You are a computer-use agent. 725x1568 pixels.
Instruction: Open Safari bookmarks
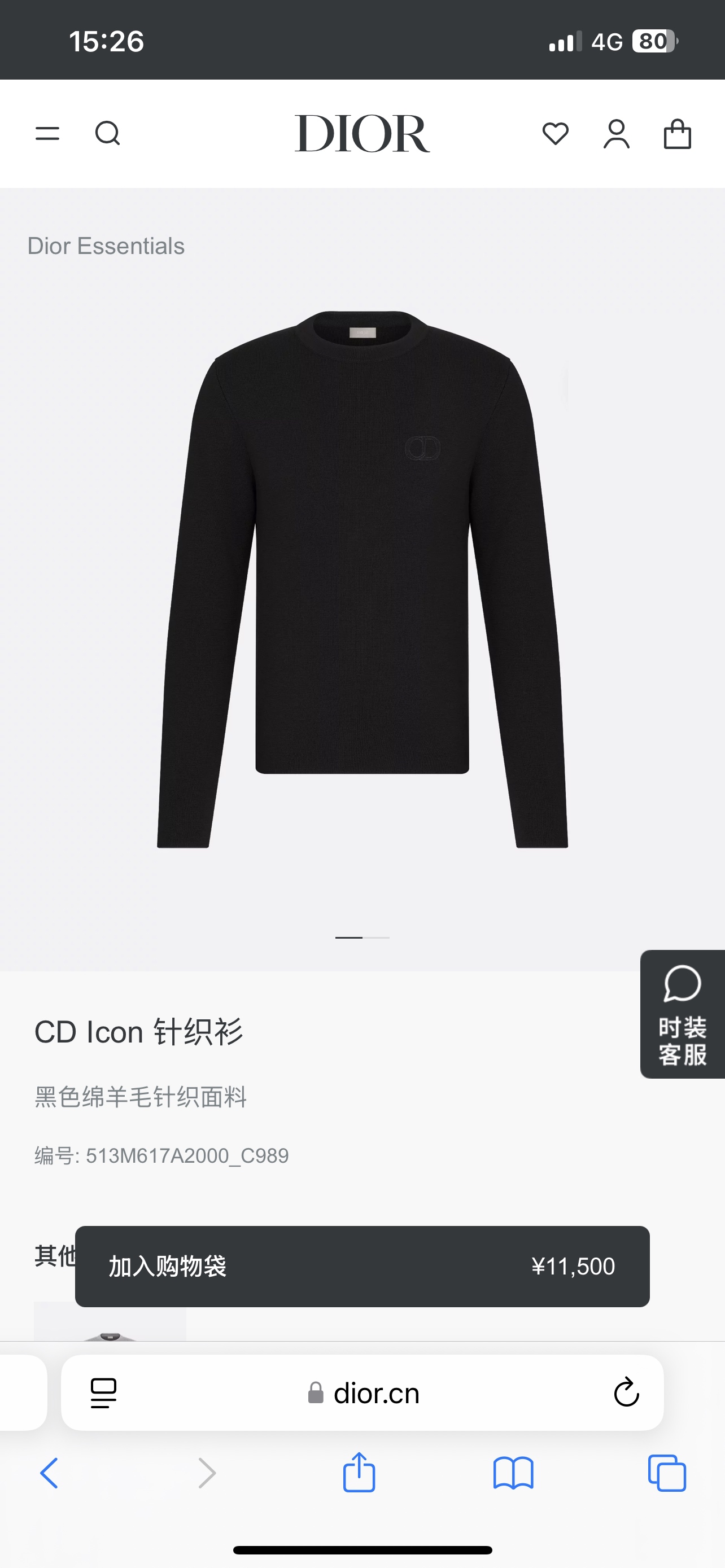(513, 1473)
